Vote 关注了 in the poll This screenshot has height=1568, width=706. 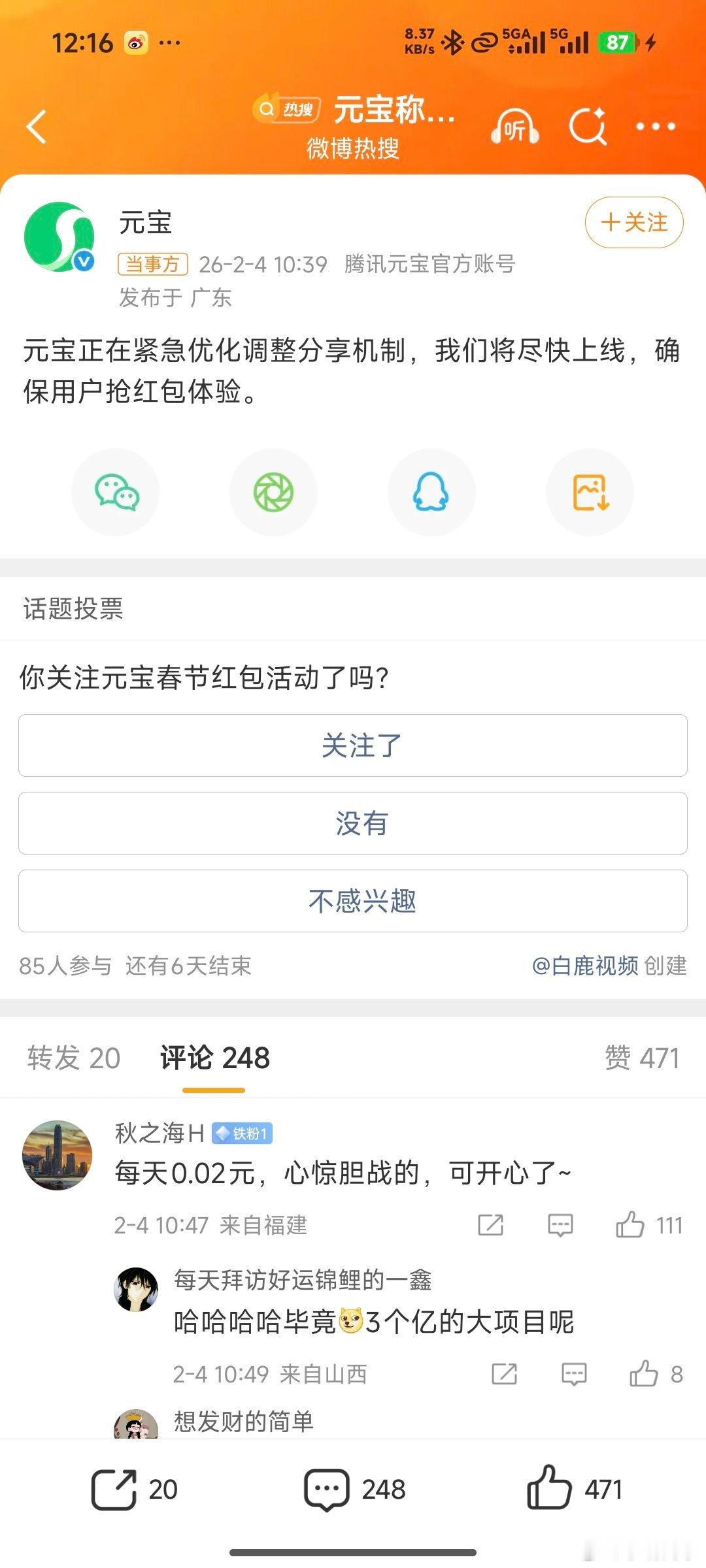coord(353,745)
